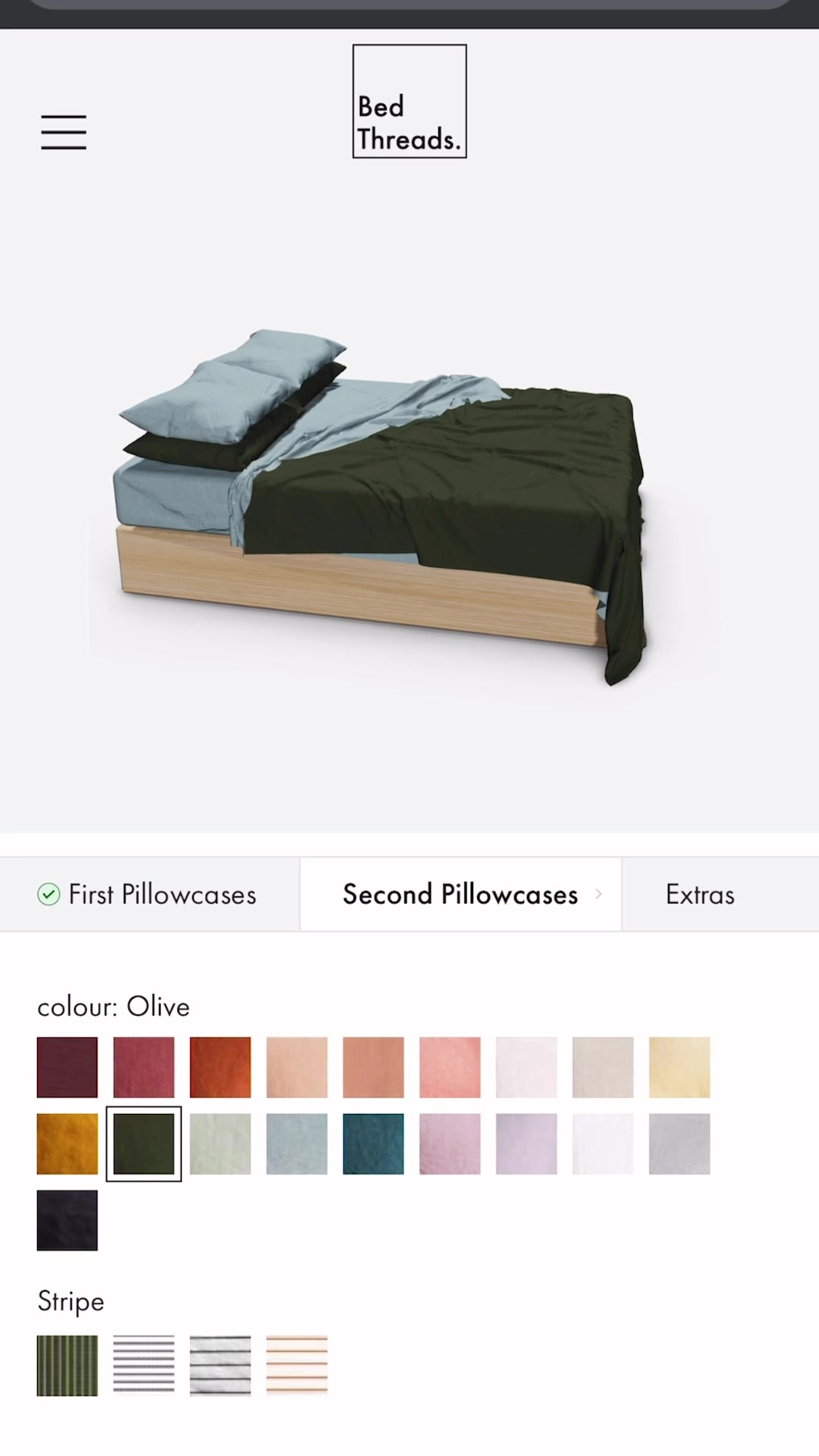Screen dimensions: 819x1456
Task: Select the mustard yellow colour swatch
Action: coord(67,1144)
